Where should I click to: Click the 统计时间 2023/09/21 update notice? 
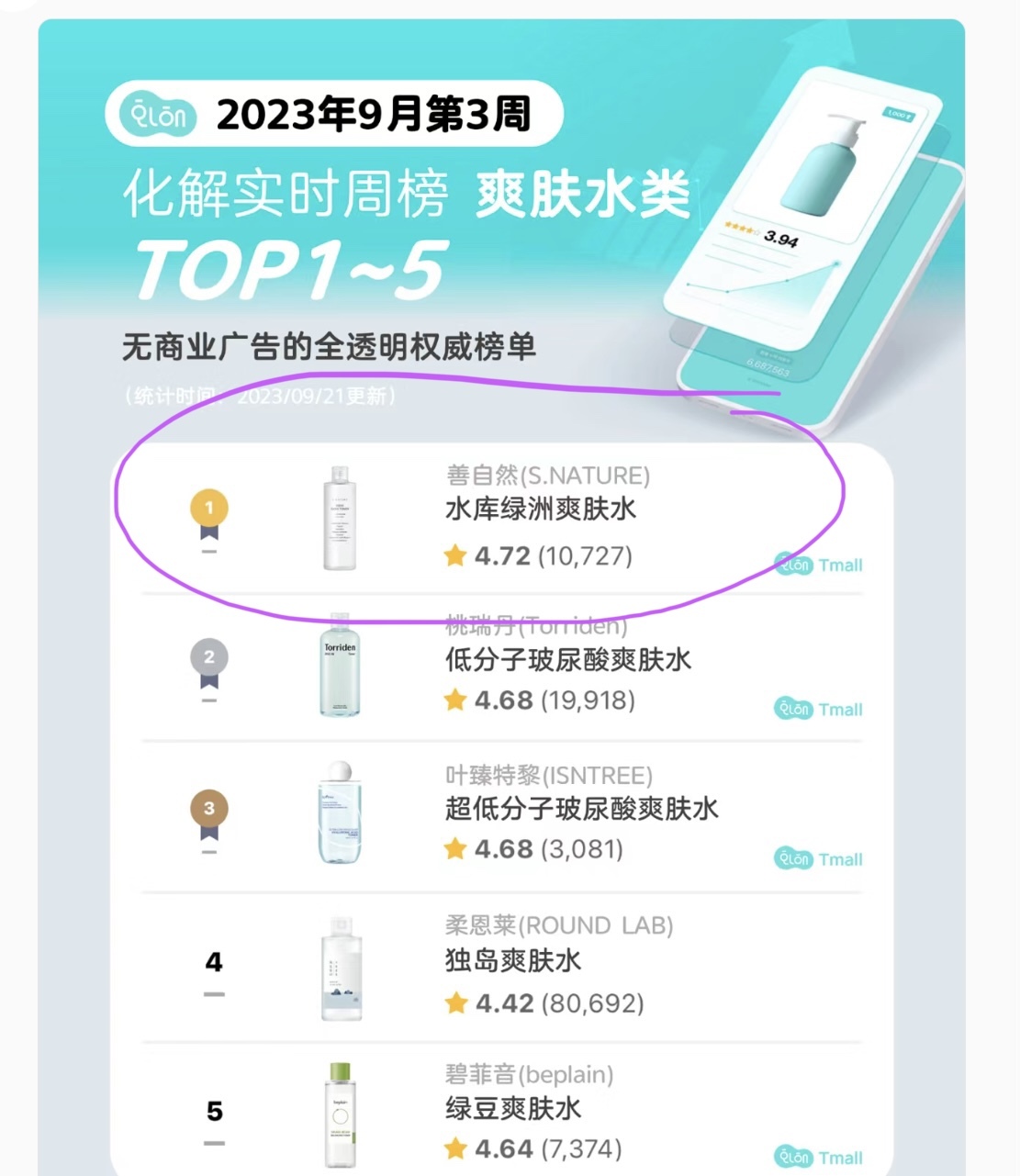(260, 397)
